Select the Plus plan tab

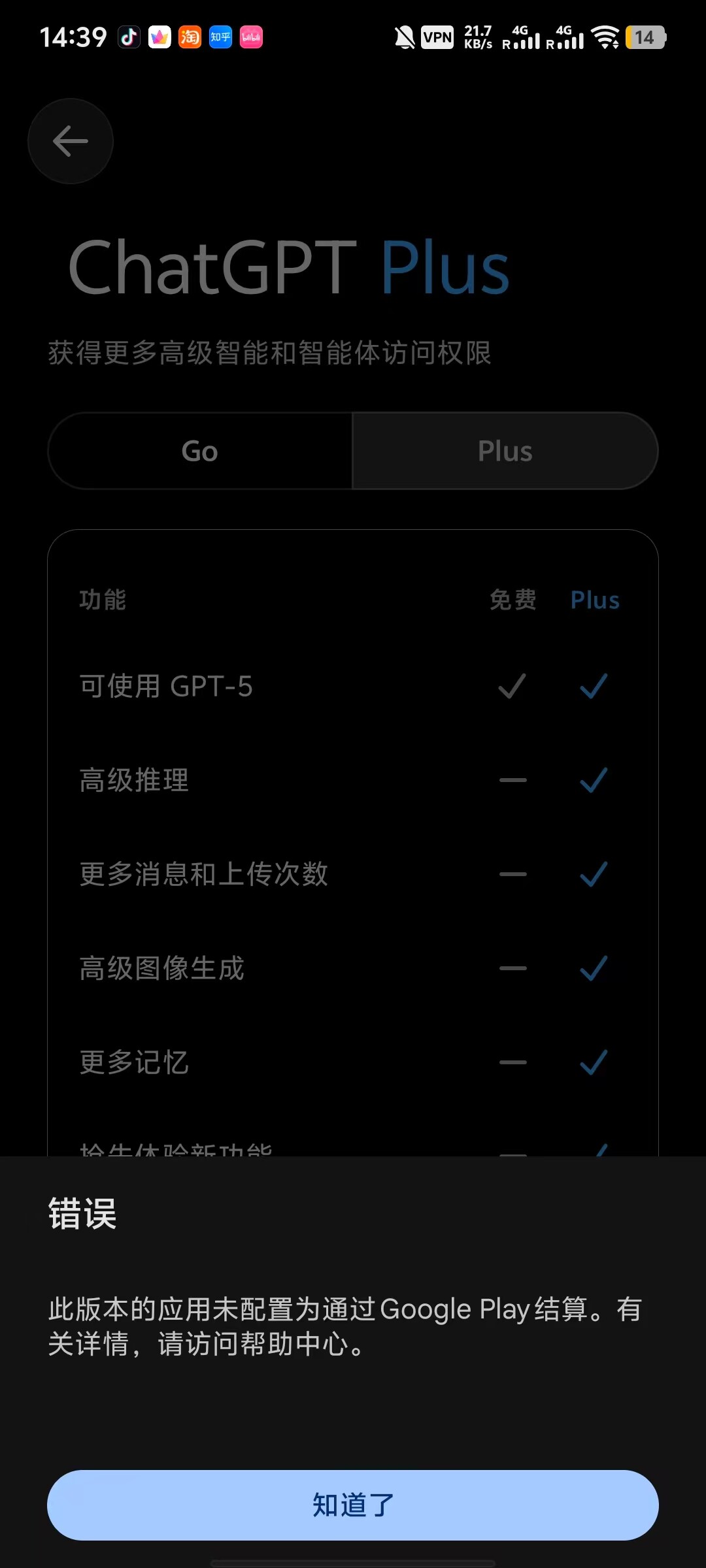click(505, 451)
